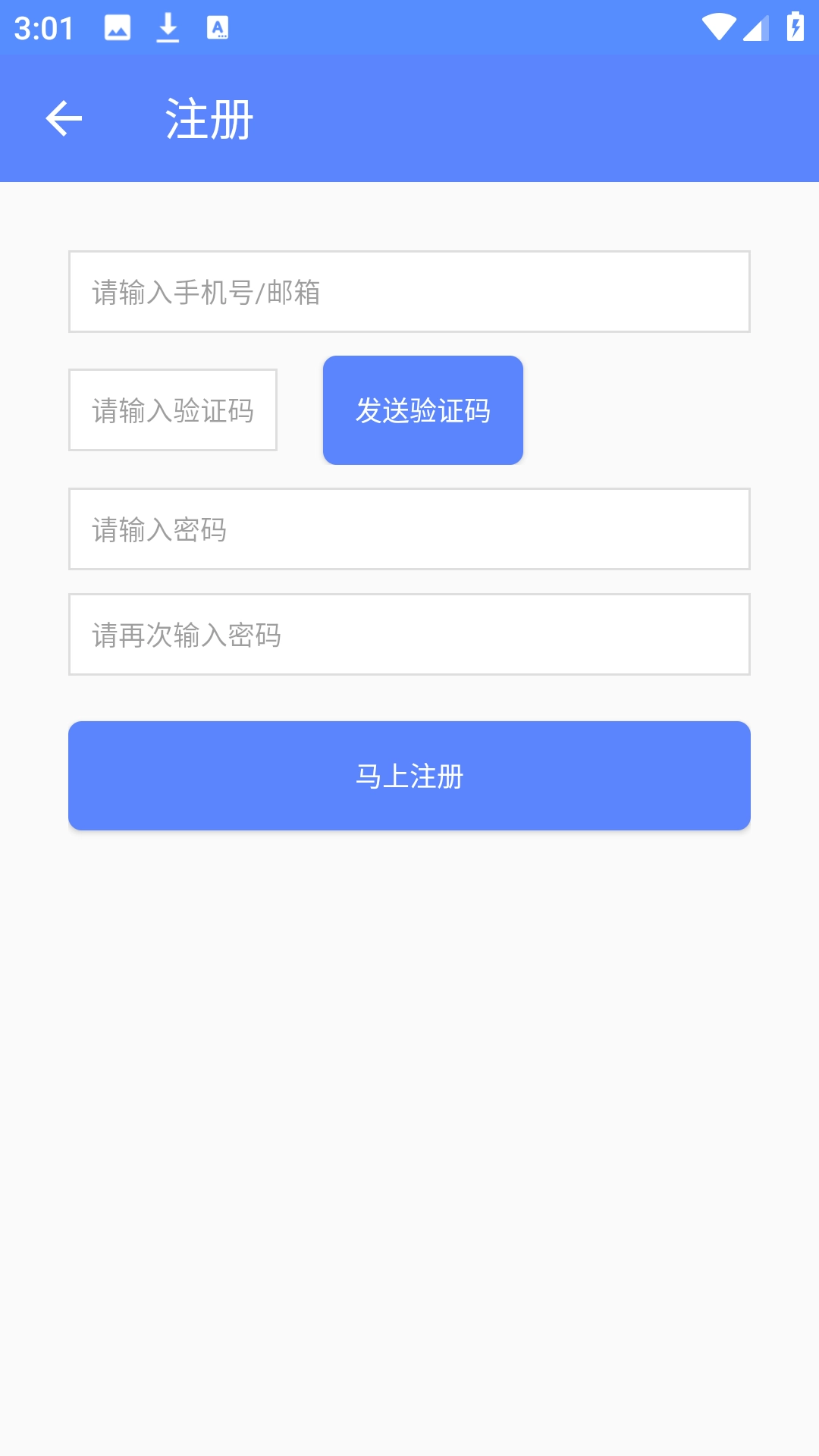Select the phone number or email input field
Image resolution: width=819 pixels, height=1456 pixels.
pos(409,291)
